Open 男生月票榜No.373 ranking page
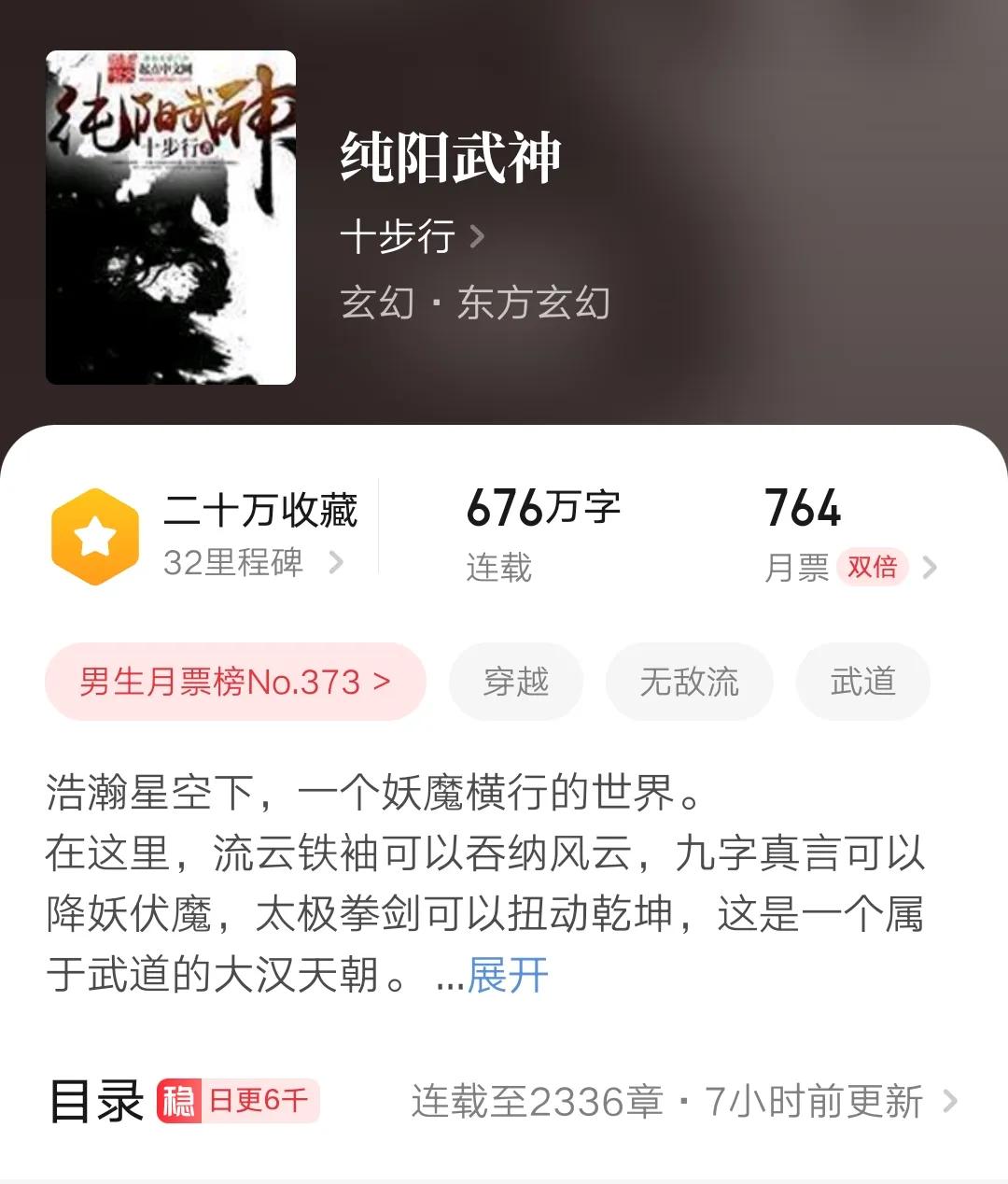 [x=235, y=683]
